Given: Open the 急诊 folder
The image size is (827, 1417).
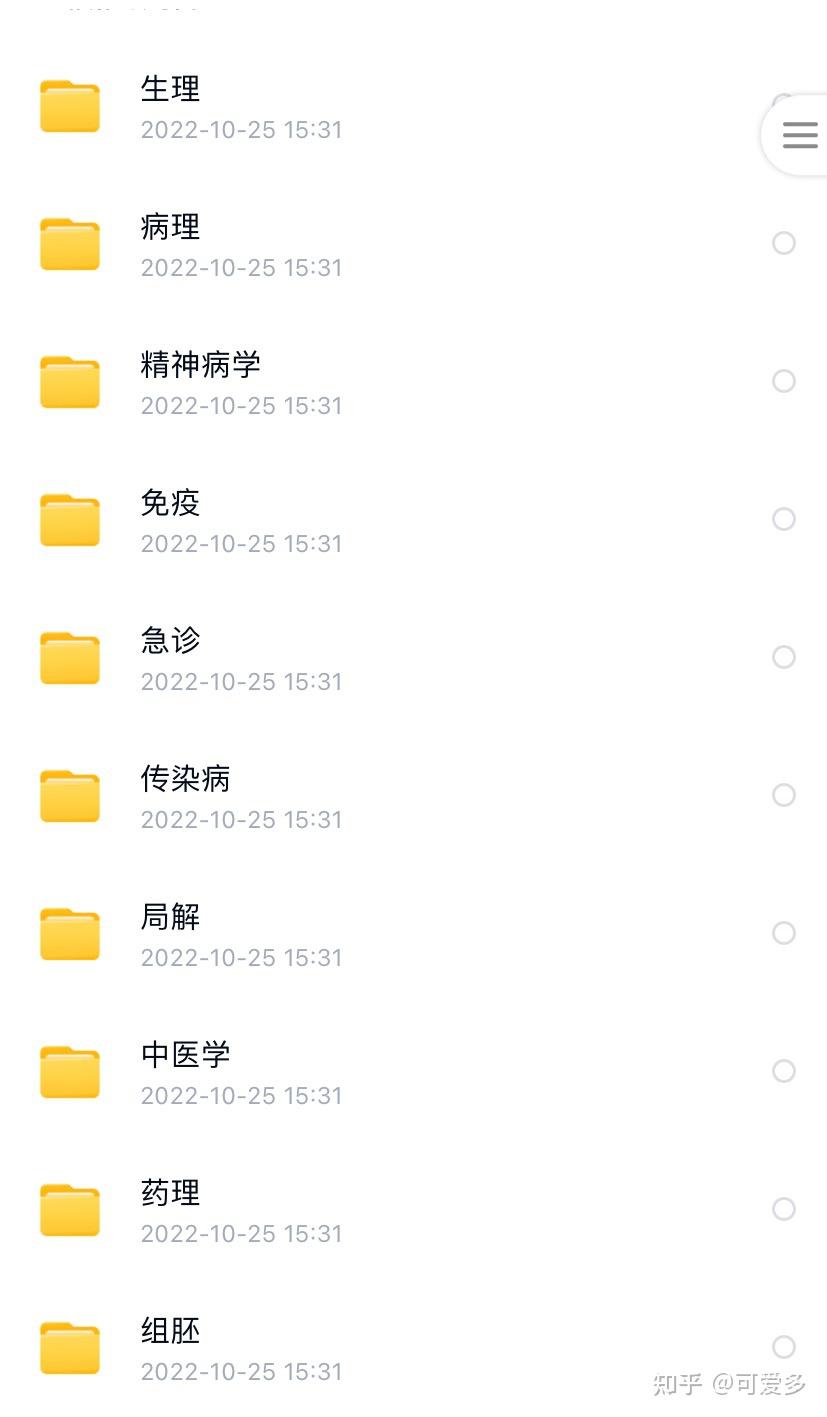Looking at the screenshot, I should [x=170, y=641].
